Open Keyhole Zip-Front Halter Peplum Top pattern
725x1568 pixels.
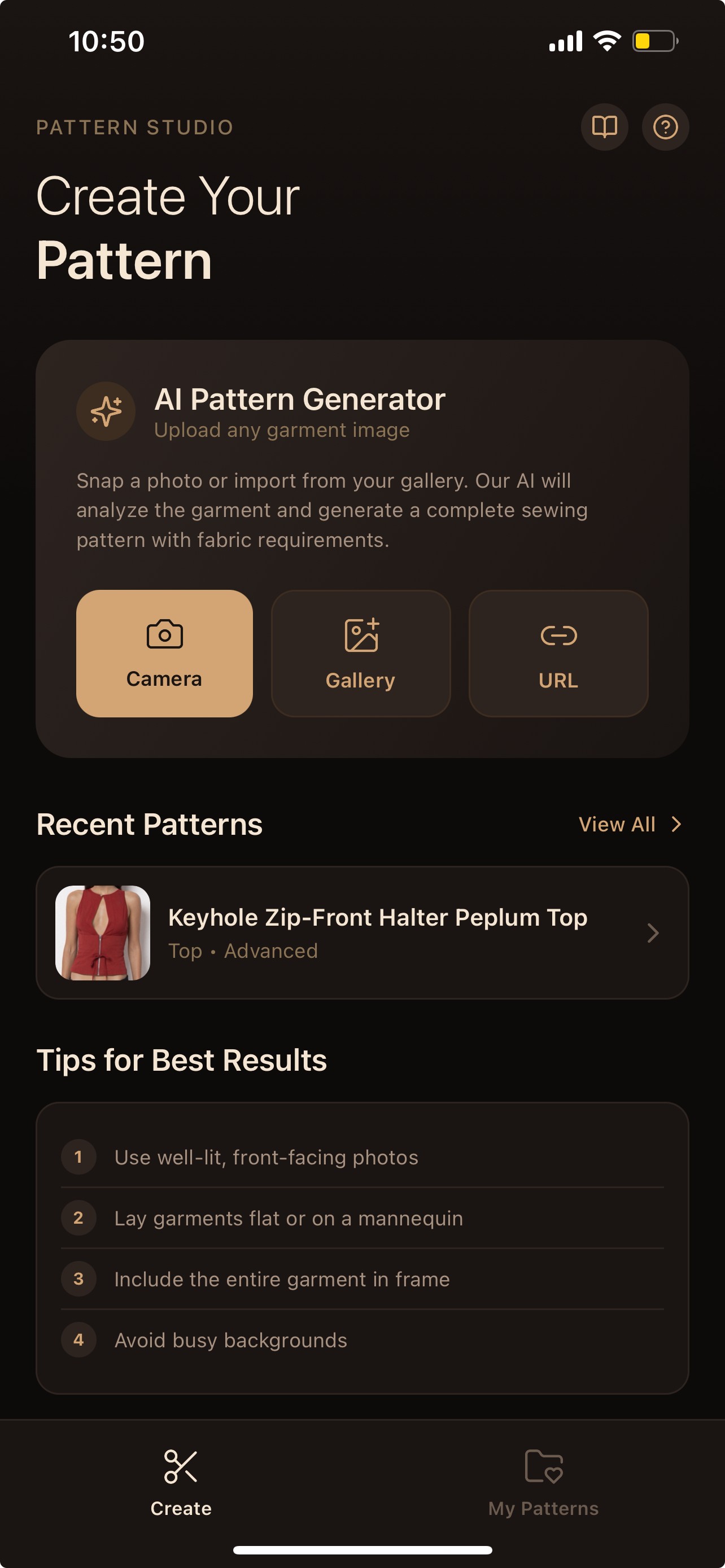pyautogui.click(x=362, y=932)
